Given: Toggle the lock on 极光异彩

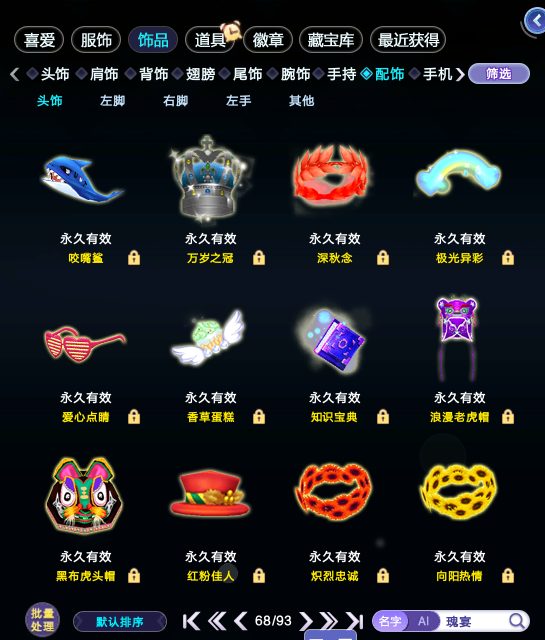Looking at the screenshot, I should point(508,258).
